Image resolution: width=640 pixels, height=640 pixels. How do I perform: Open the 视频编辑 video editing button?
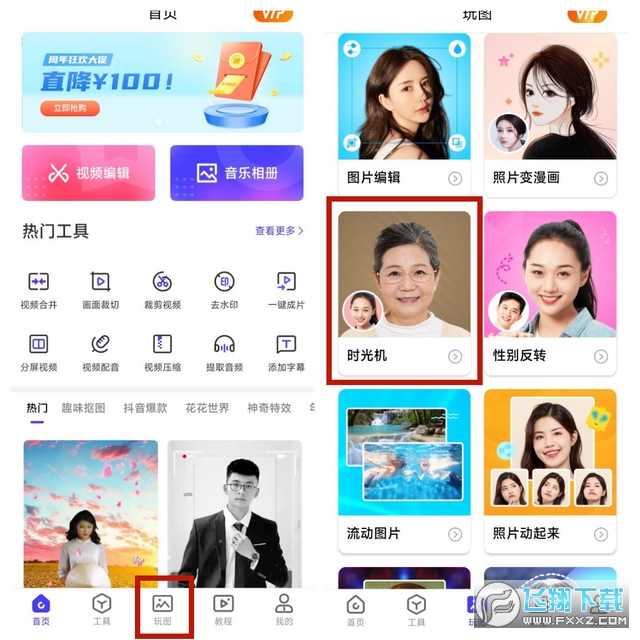tap(89, 173)
